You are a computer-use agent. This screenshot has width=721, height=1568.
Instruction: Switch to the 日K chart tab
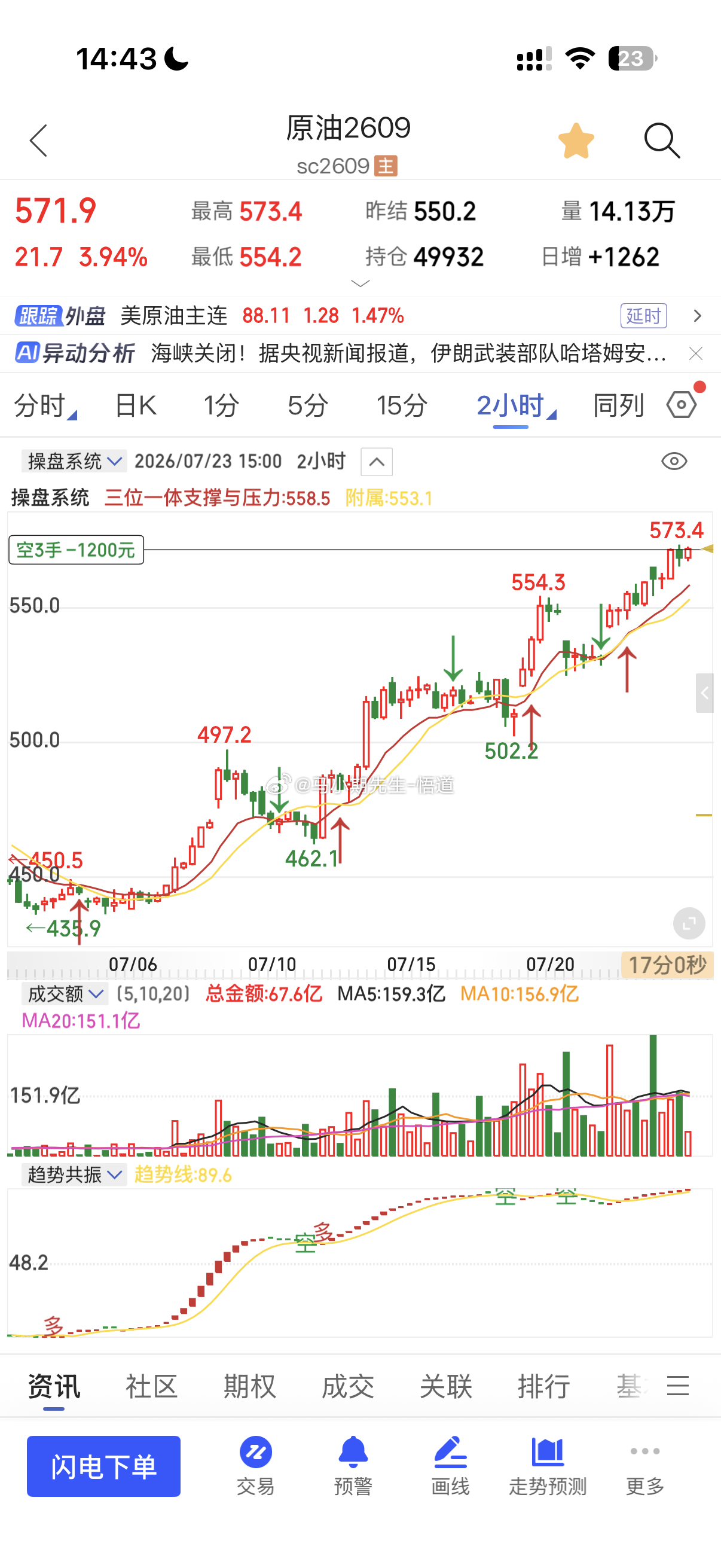pos(135,405)
